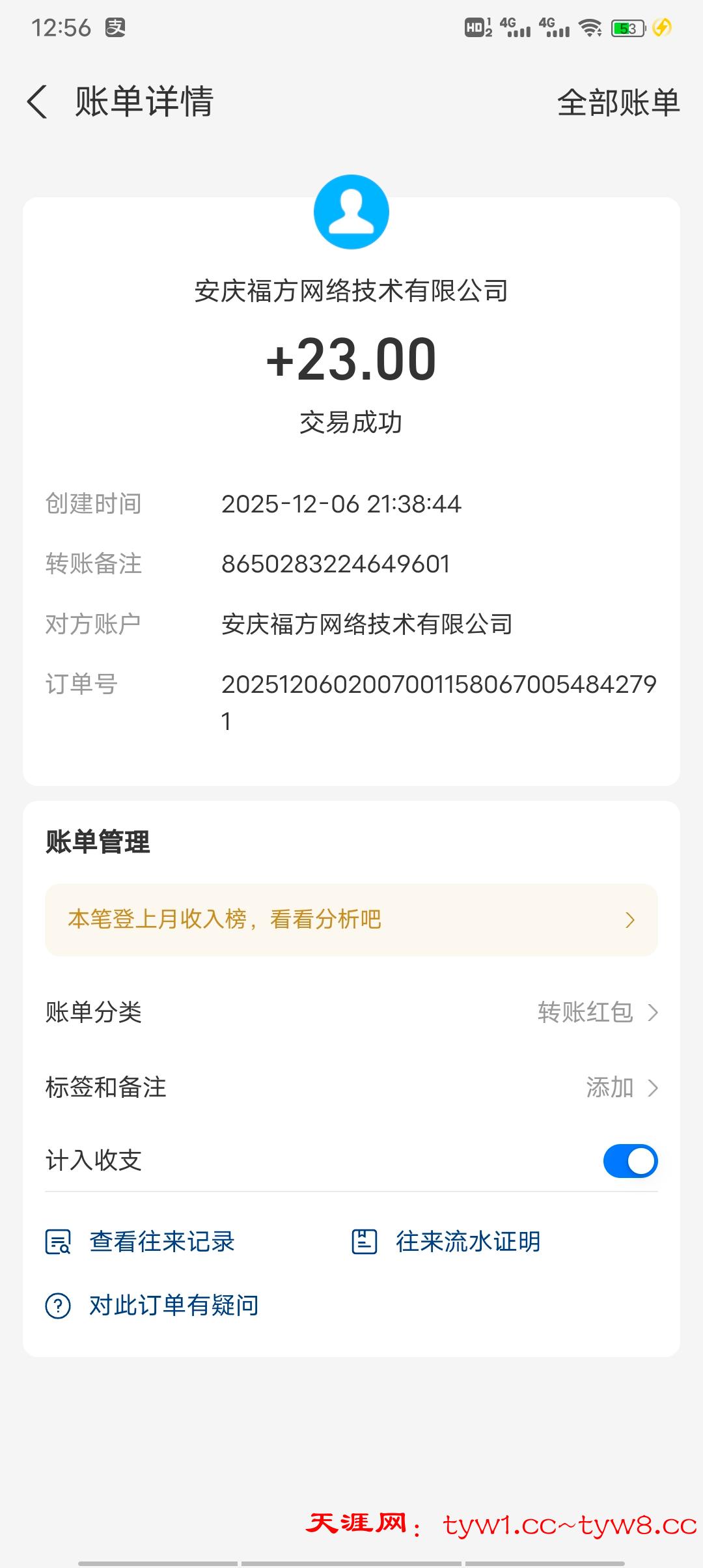Disable the 计入收支 switch
Viewport: 703px width, 1568px height.
[x=629, y=1161]
